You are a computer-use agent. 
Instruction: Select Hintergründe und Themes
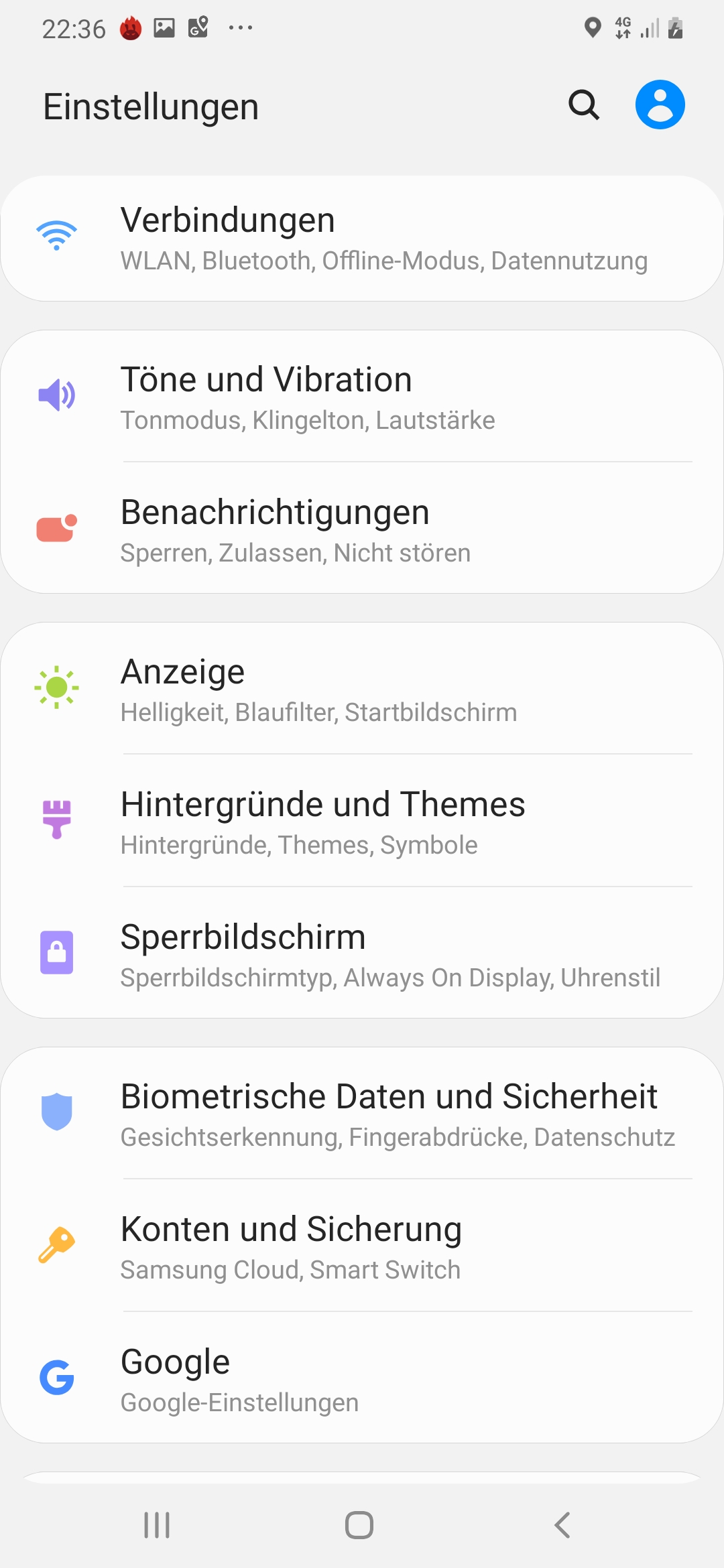coord(362,821)
